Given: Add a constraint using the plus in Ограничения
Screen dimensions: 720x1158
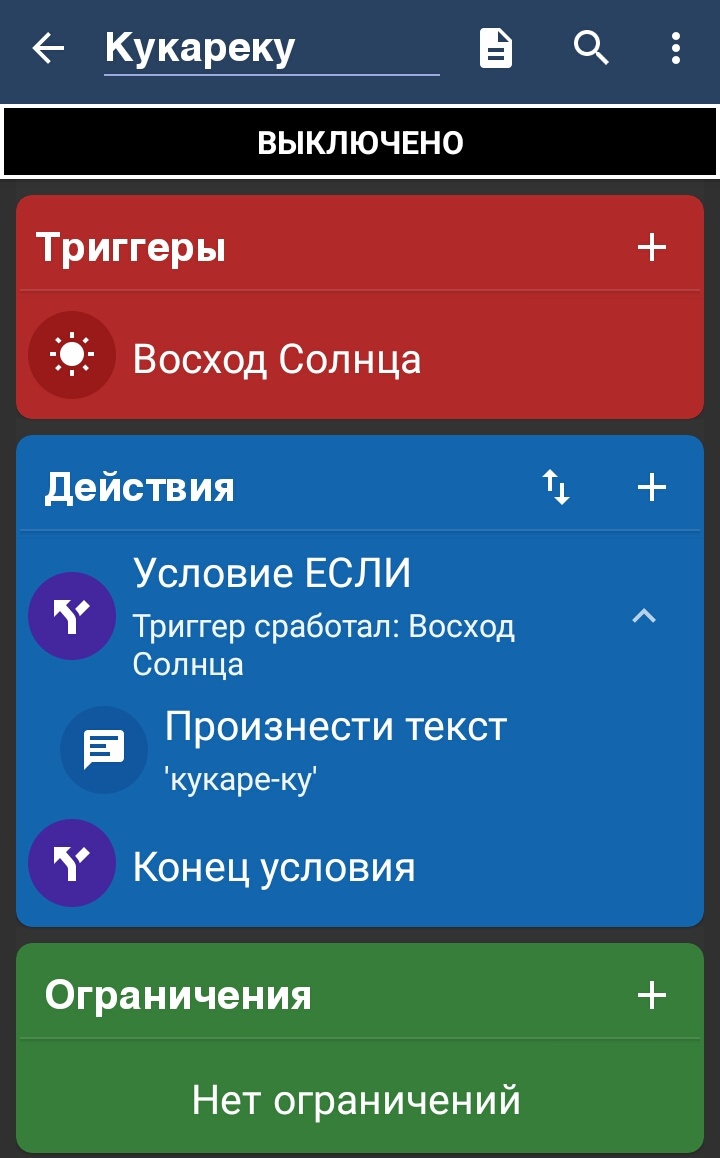Looking at the screenshot, I should [x=651, y=995].
